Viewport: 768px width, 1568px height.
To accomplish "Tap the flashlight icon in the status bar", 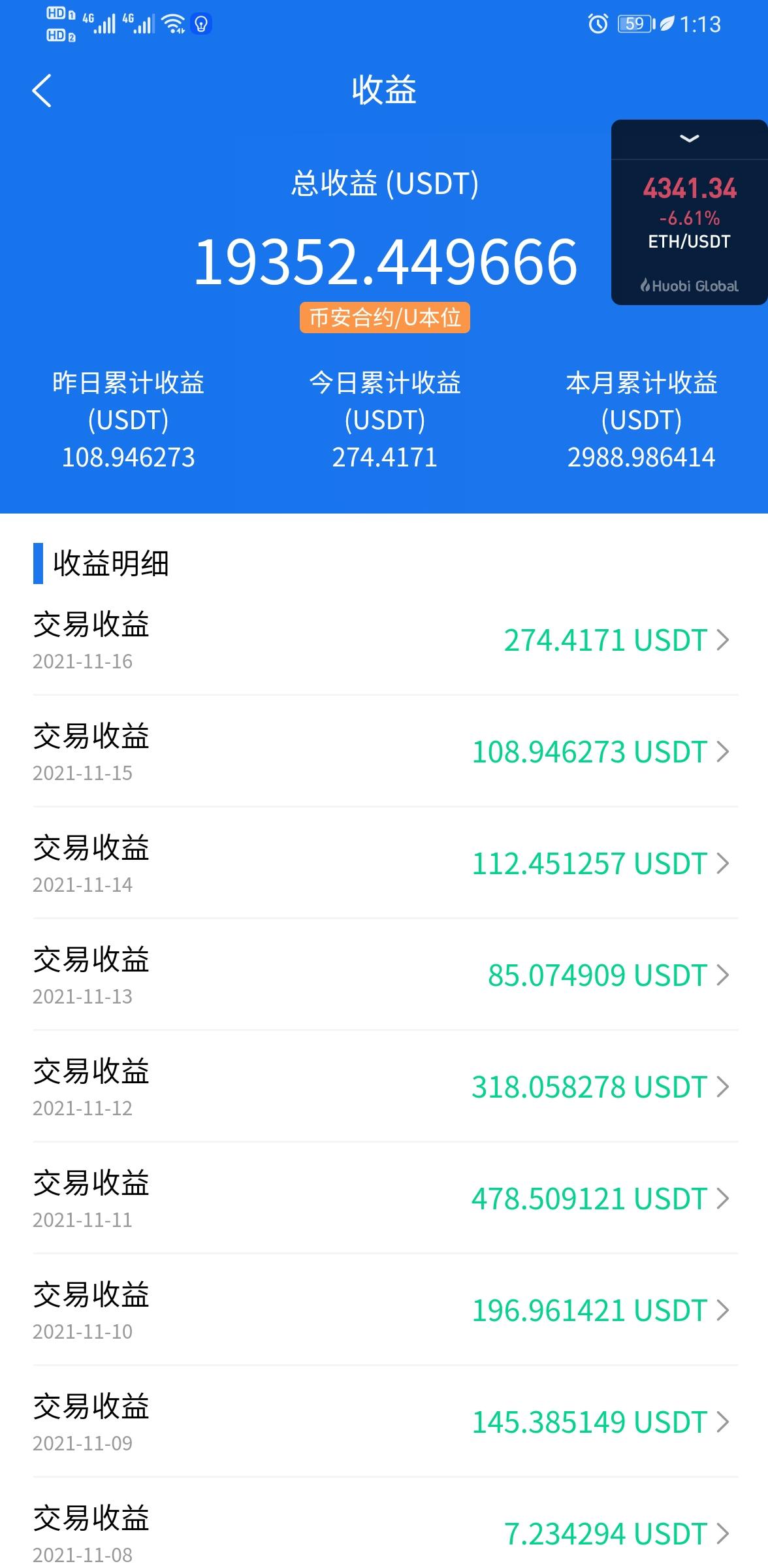I will point(201,24).
